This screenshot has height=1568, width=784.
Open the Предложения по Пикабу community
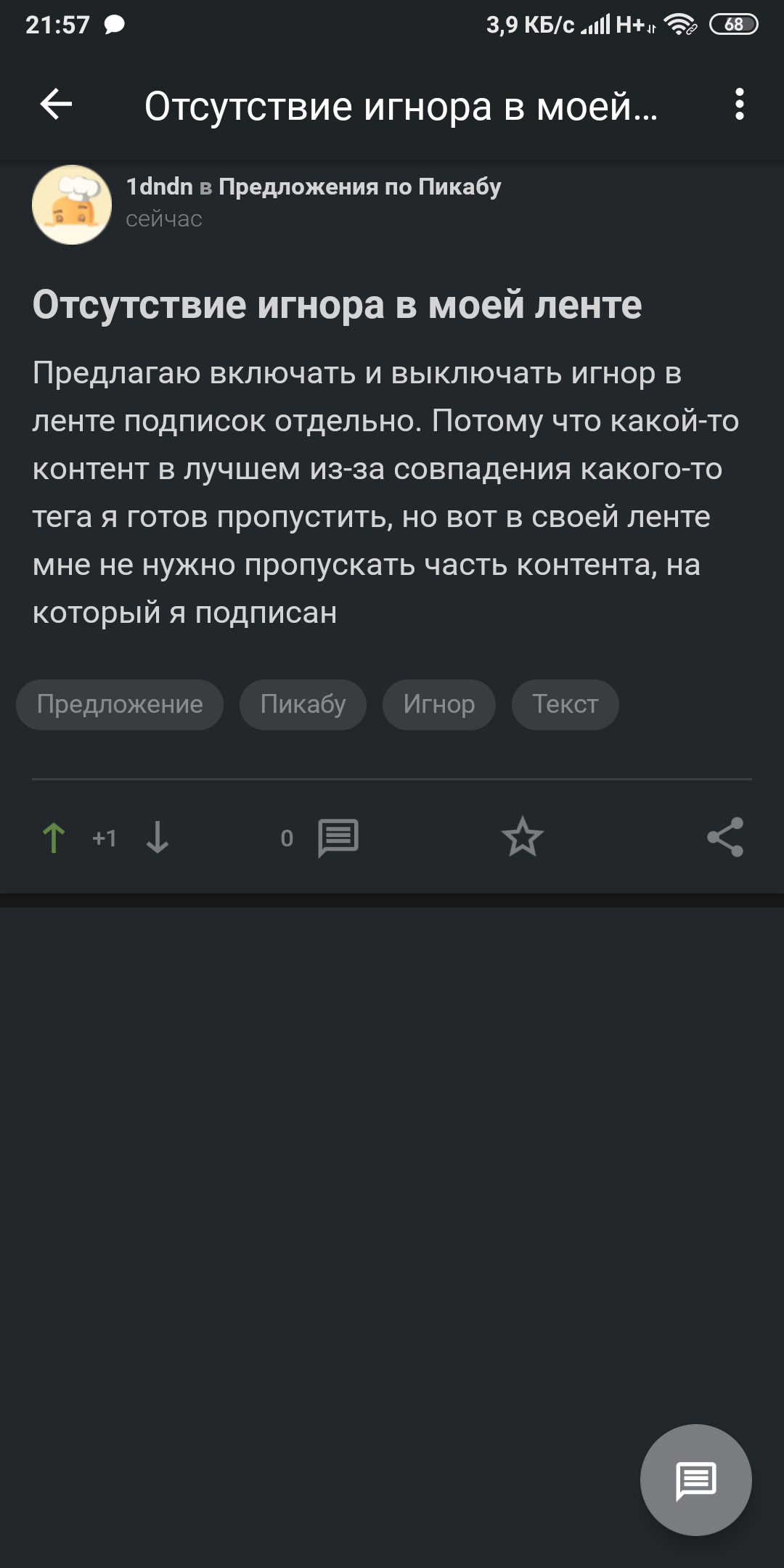[359, 187]
